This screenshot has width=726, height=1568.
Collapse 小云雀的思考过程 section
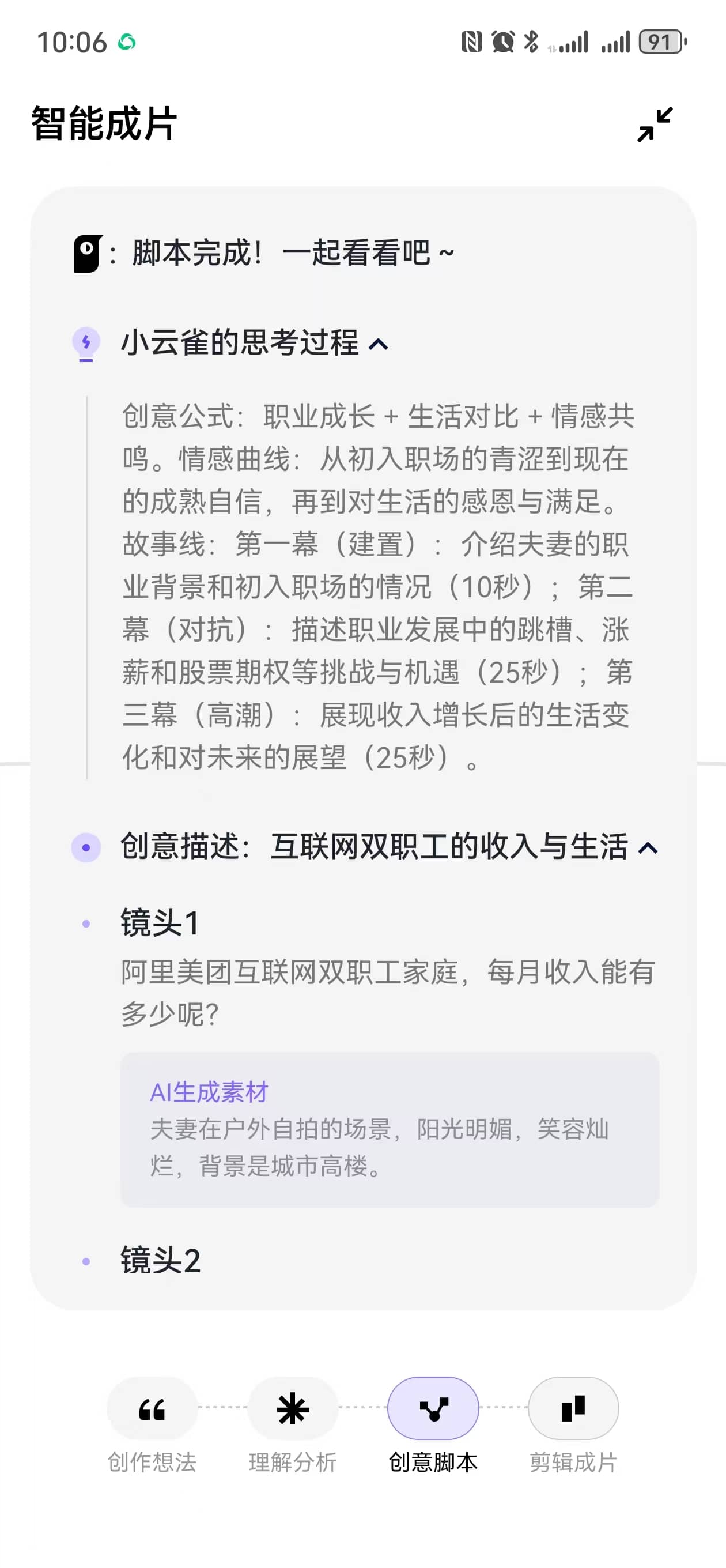[x=379, y=345]
